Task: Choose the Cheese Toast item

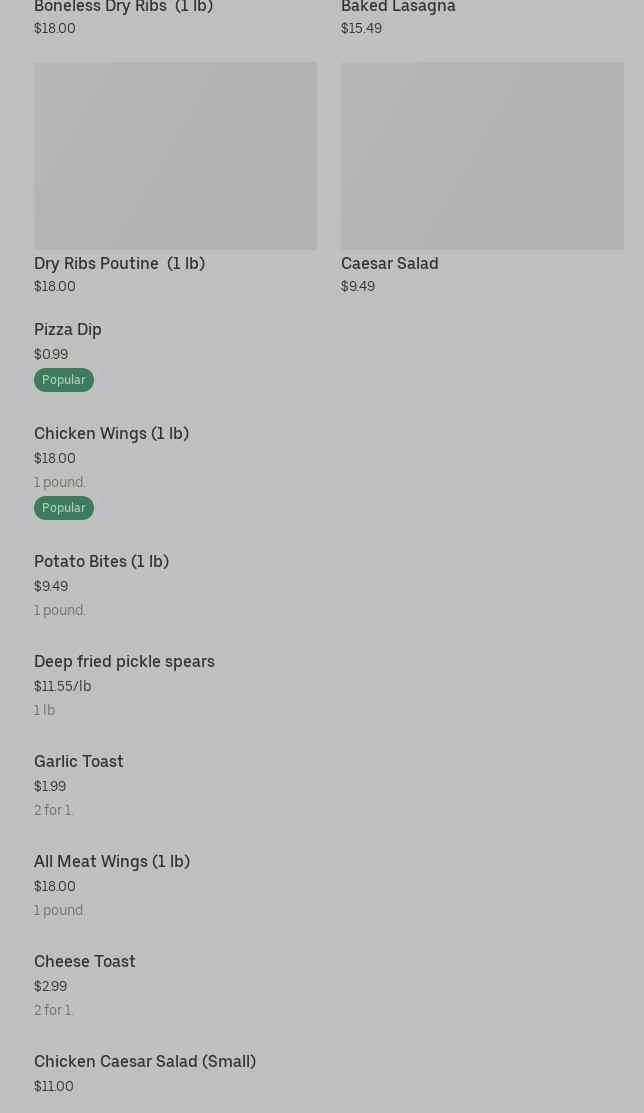Action: 85,962
